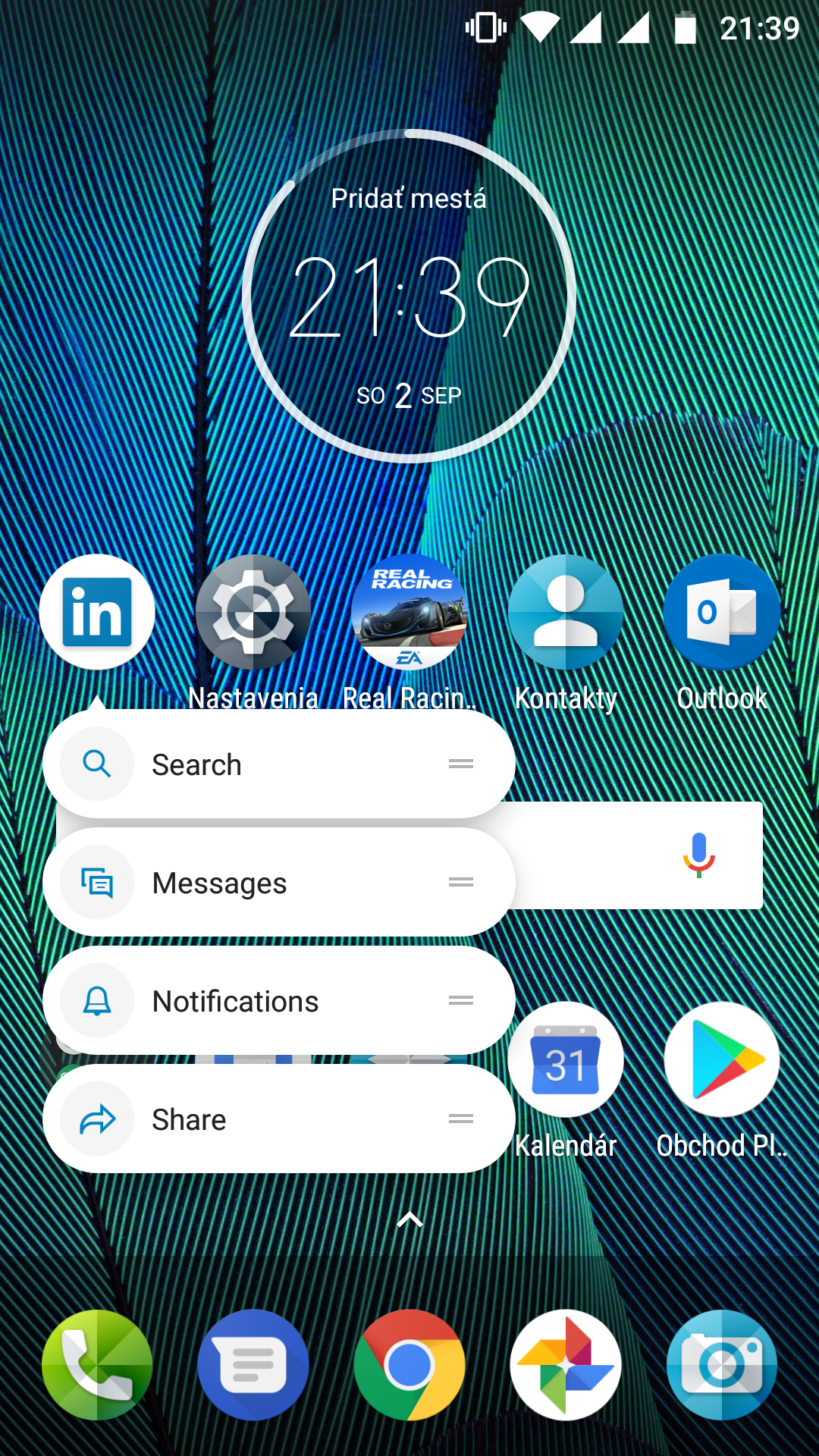The width and height of the screenshot is (819, 1456).
Task: Choose the LinkedIn Share shortcut
Action: pos(279,1119)
